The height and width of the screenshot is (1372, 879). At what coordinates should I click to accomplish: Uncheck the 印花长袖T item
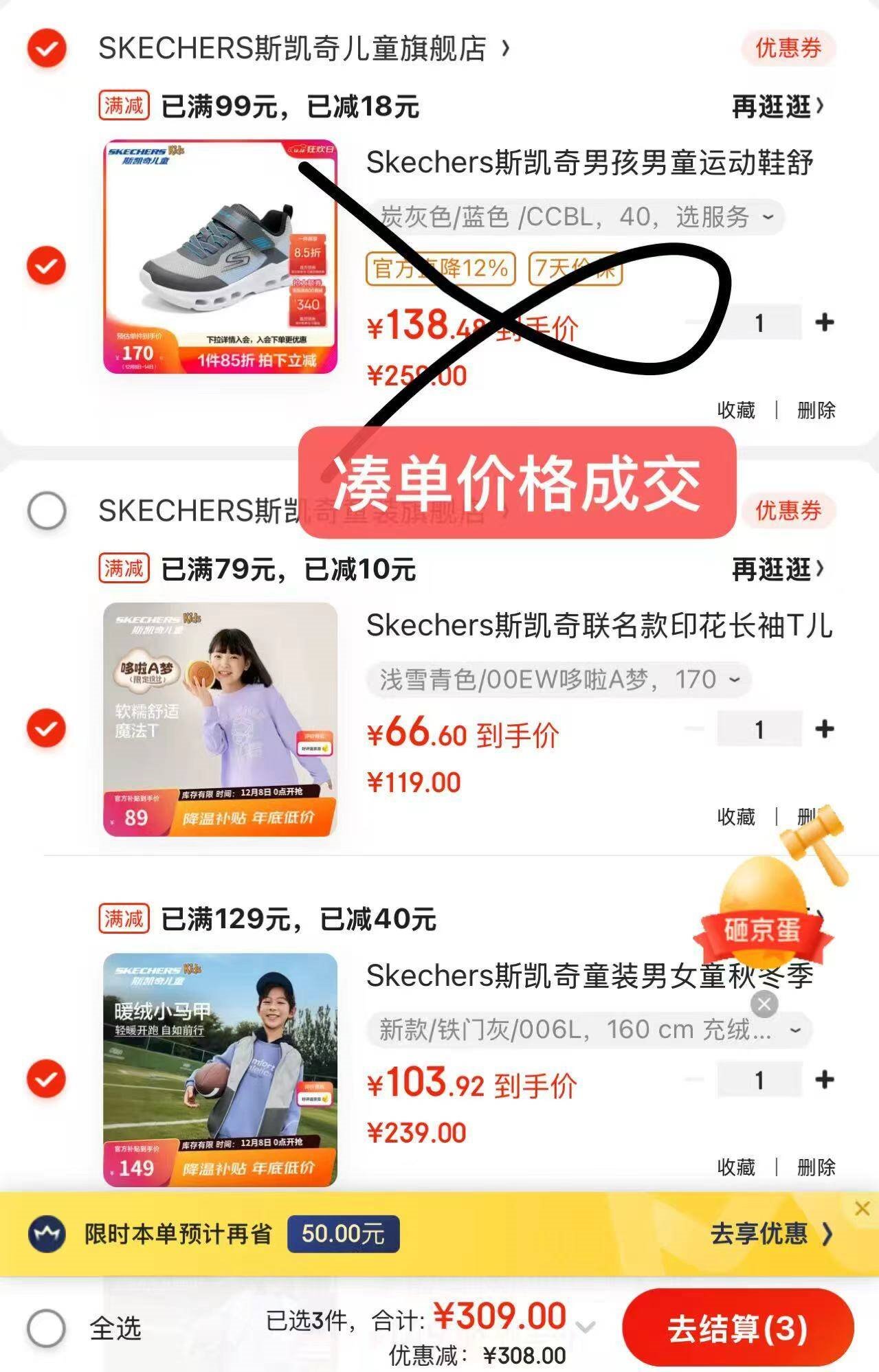pos(46,728)
